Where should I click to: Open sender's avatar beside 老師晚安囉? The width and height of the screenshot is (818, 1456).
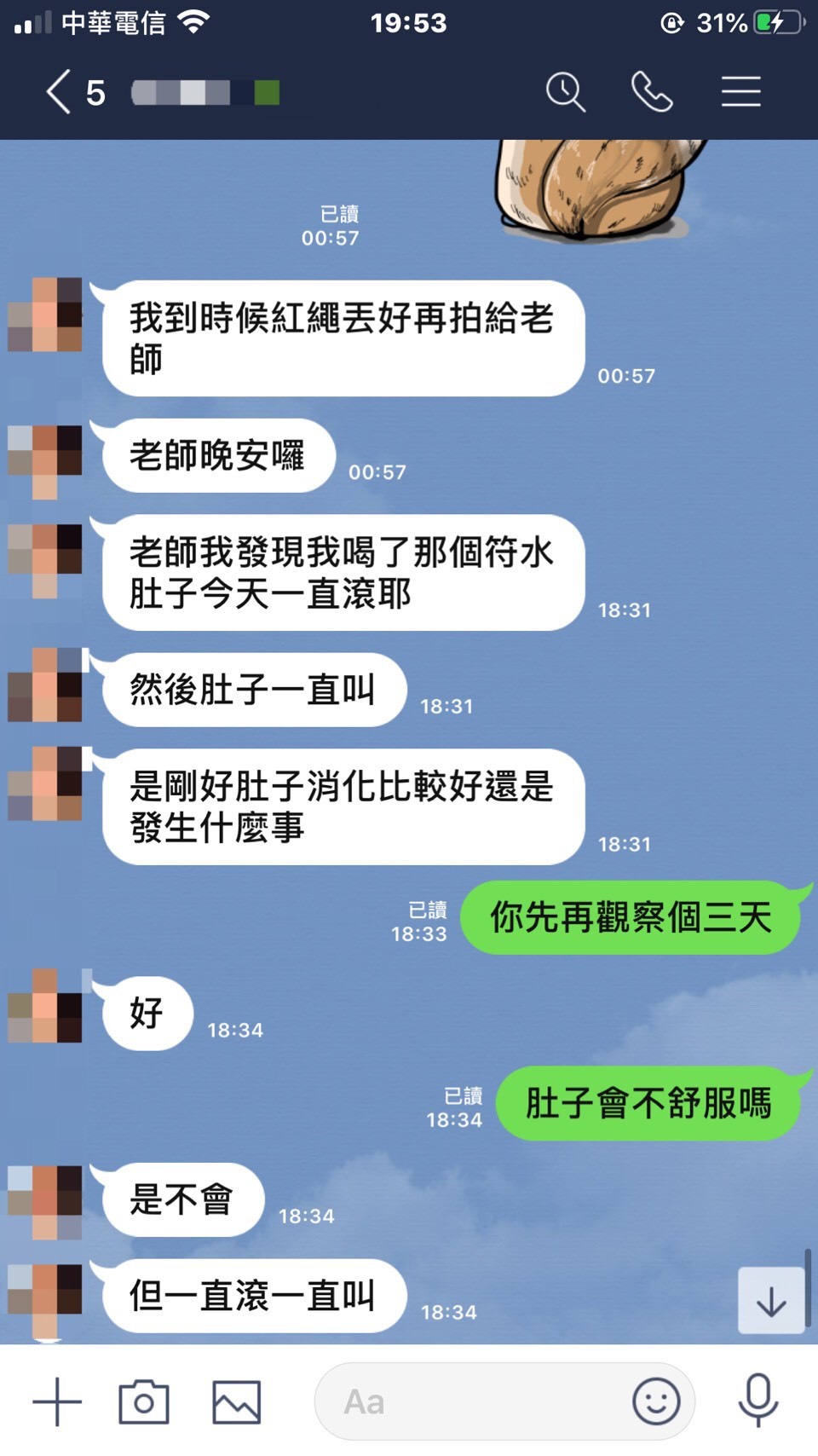pyautogui.click(x=45, y=460)
